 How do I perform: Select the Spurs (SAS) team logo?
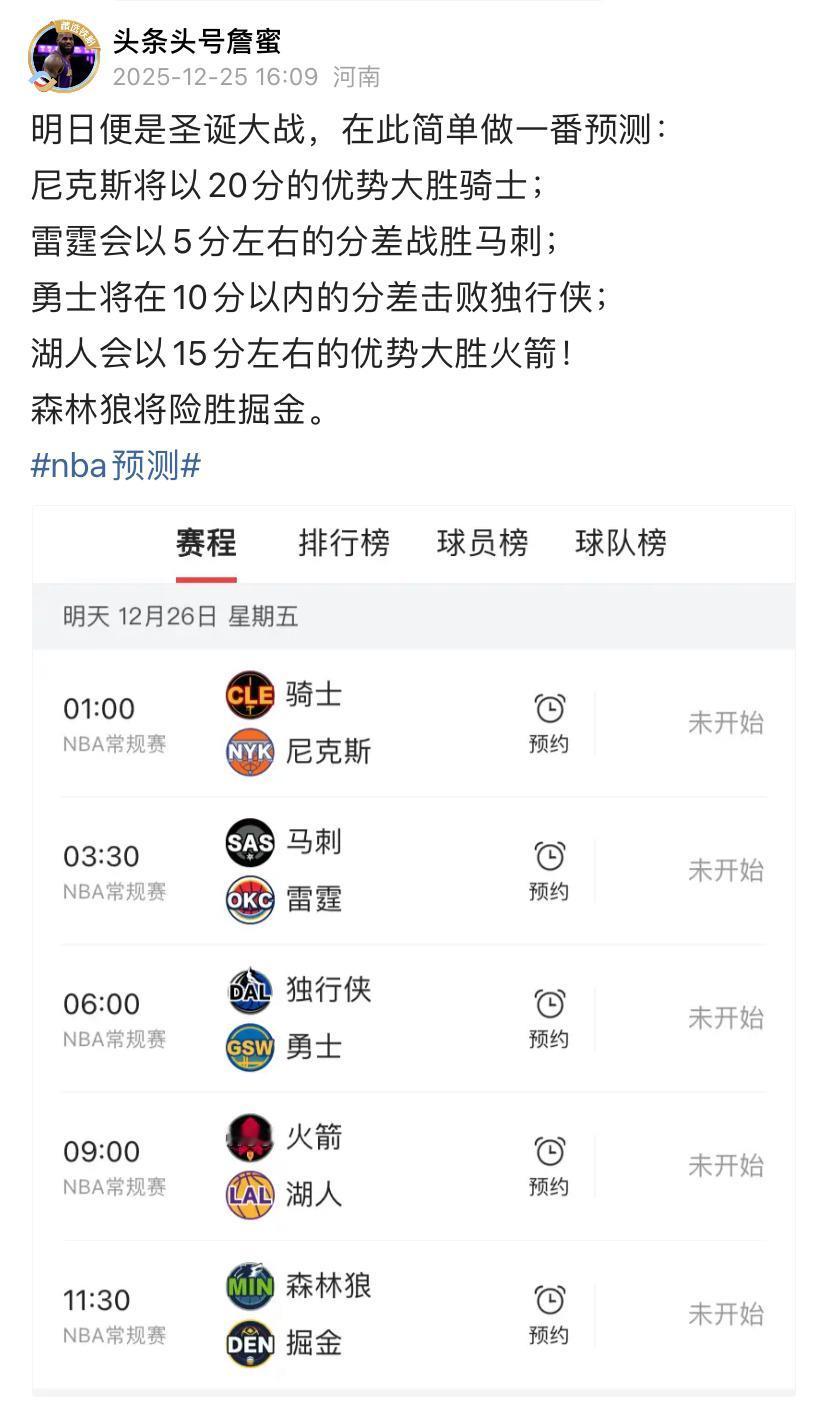click(249, 842)
